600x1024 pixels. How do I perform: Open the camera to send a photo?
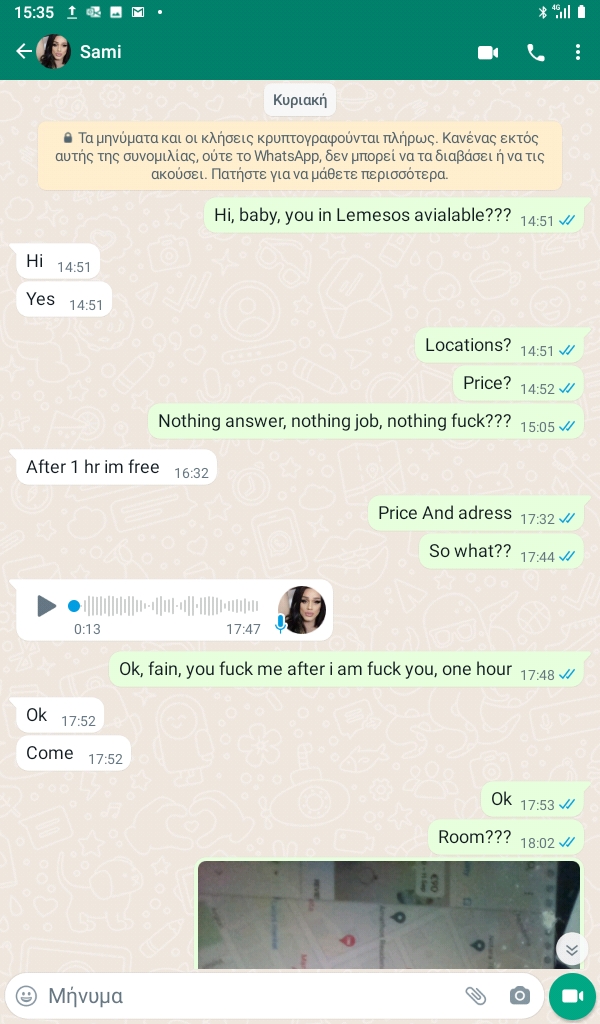click(x=519, y=996)
